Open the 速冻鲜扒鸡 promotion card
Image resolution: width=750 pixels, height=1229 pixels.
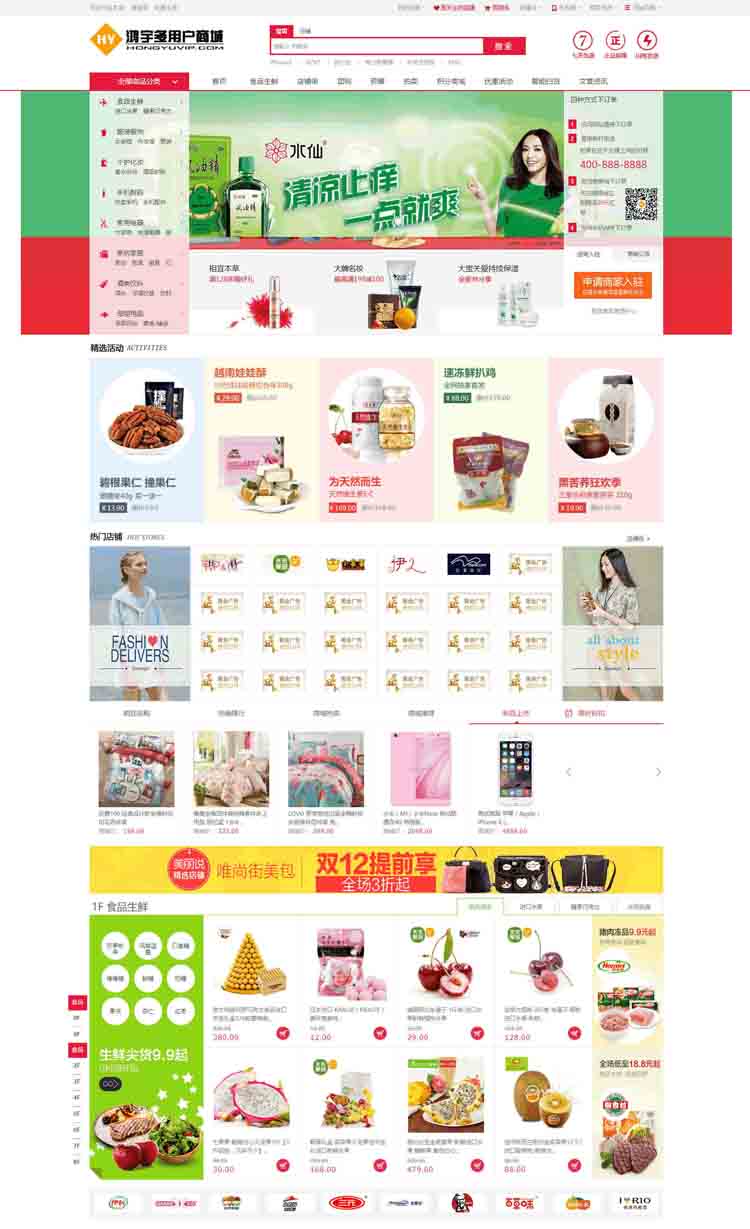[491, 440]
